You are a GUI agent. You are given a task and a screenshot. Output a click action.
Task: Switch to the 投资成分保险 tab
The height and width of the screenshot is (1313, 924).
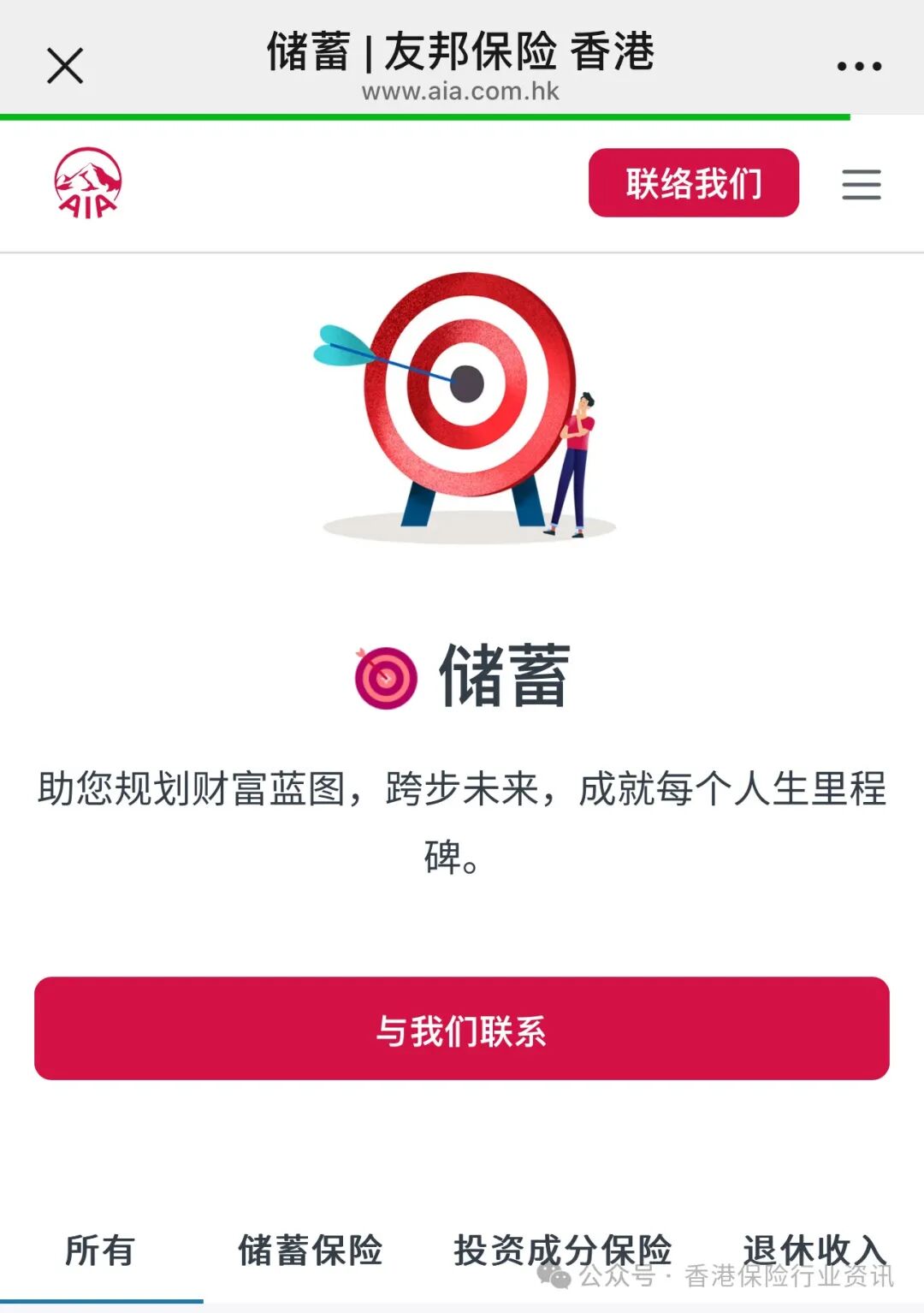[x=562, y=1250]
